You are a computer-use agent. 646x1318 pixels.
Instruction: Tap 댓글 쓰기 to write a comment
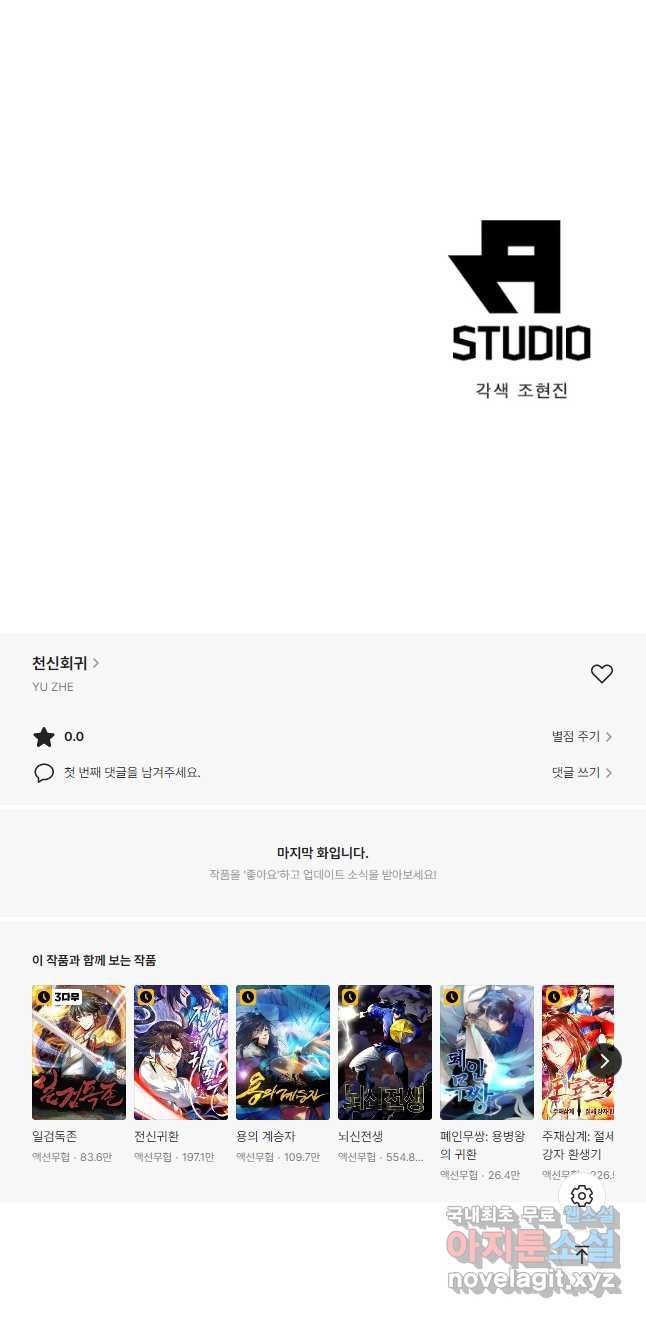pos(581,773)
